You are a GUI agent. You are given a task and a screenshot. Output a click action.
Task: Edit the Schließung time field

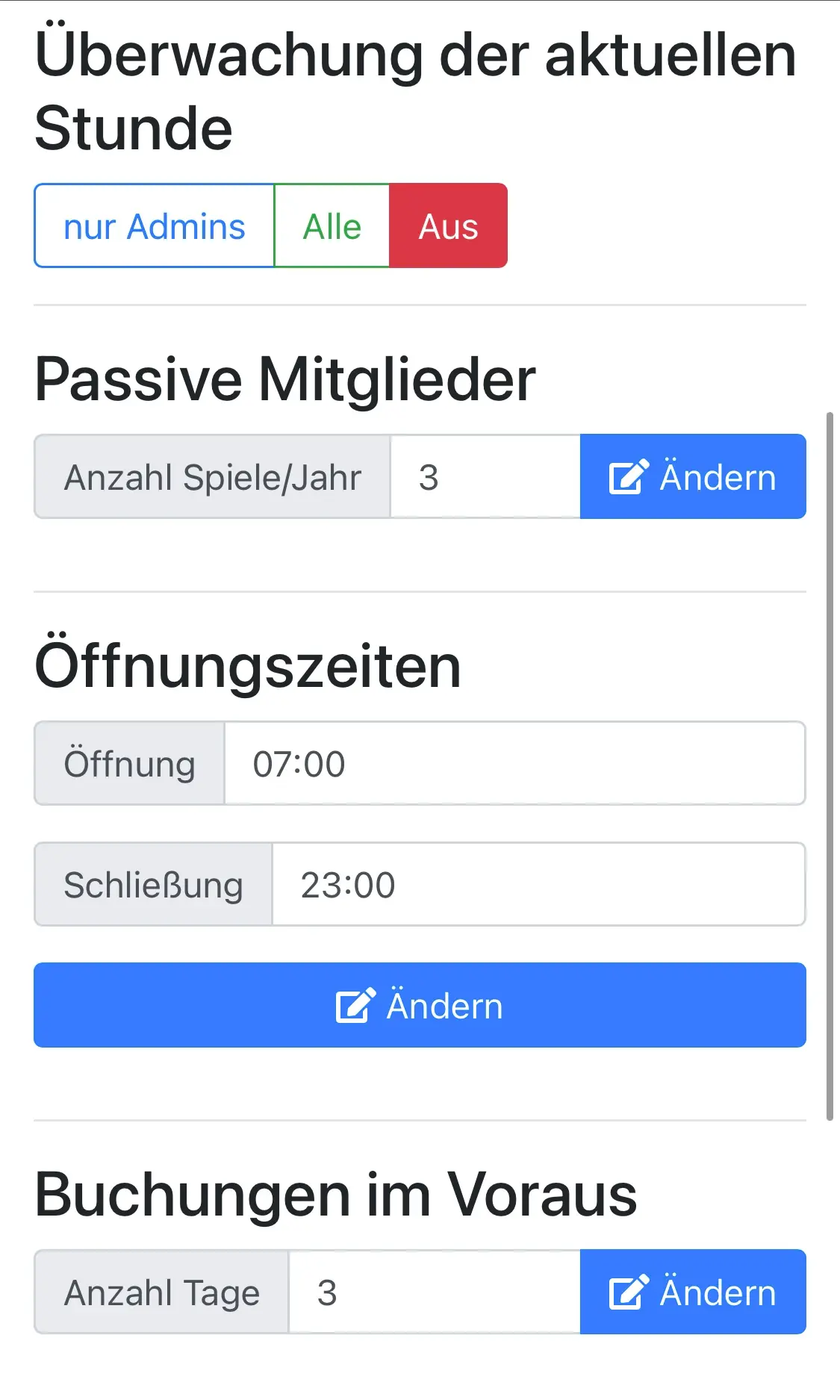(x=538, y=885)
